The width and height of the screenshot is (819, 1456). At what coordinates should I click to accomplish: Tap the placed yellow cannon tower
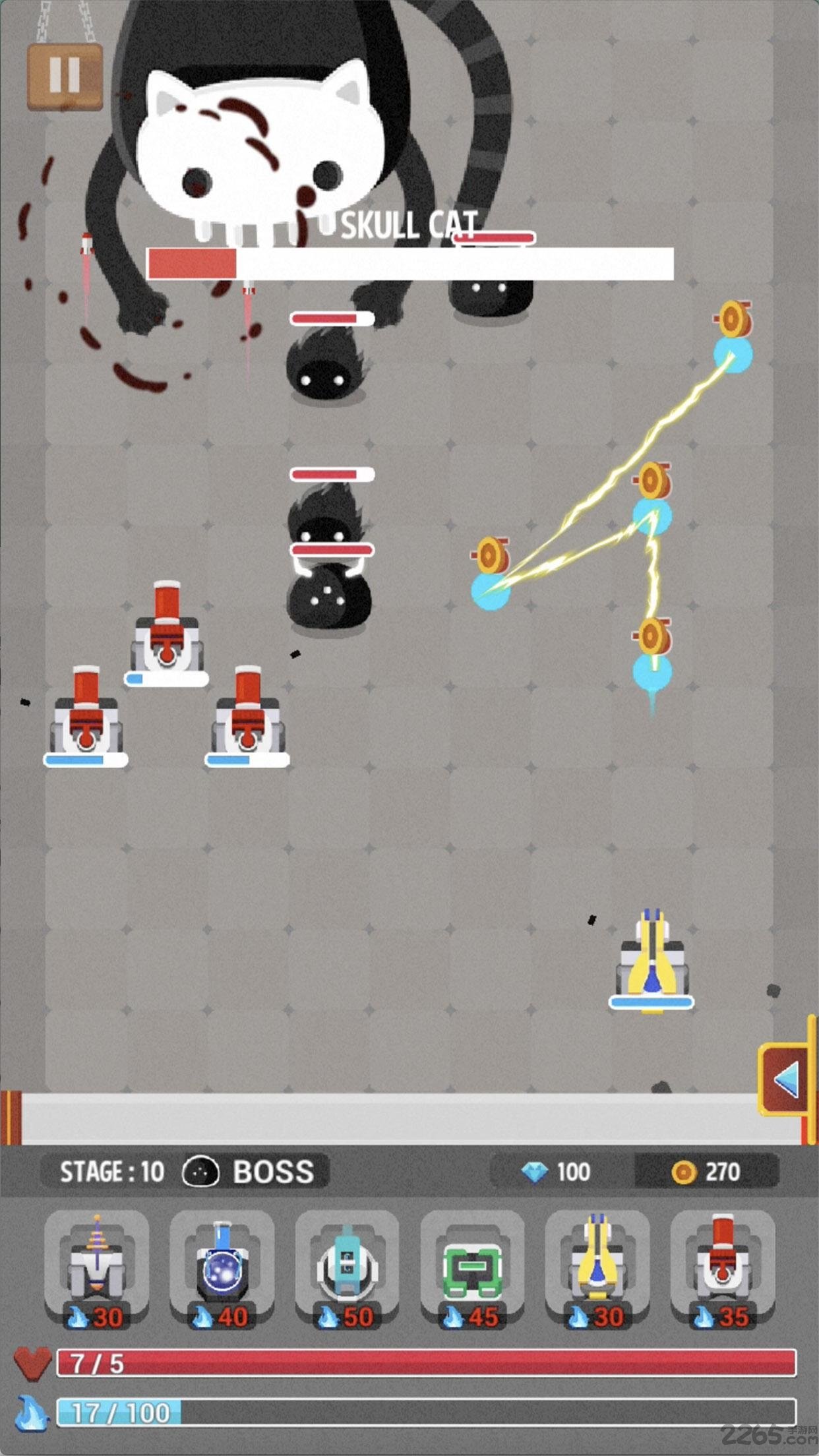click(652, 957)
